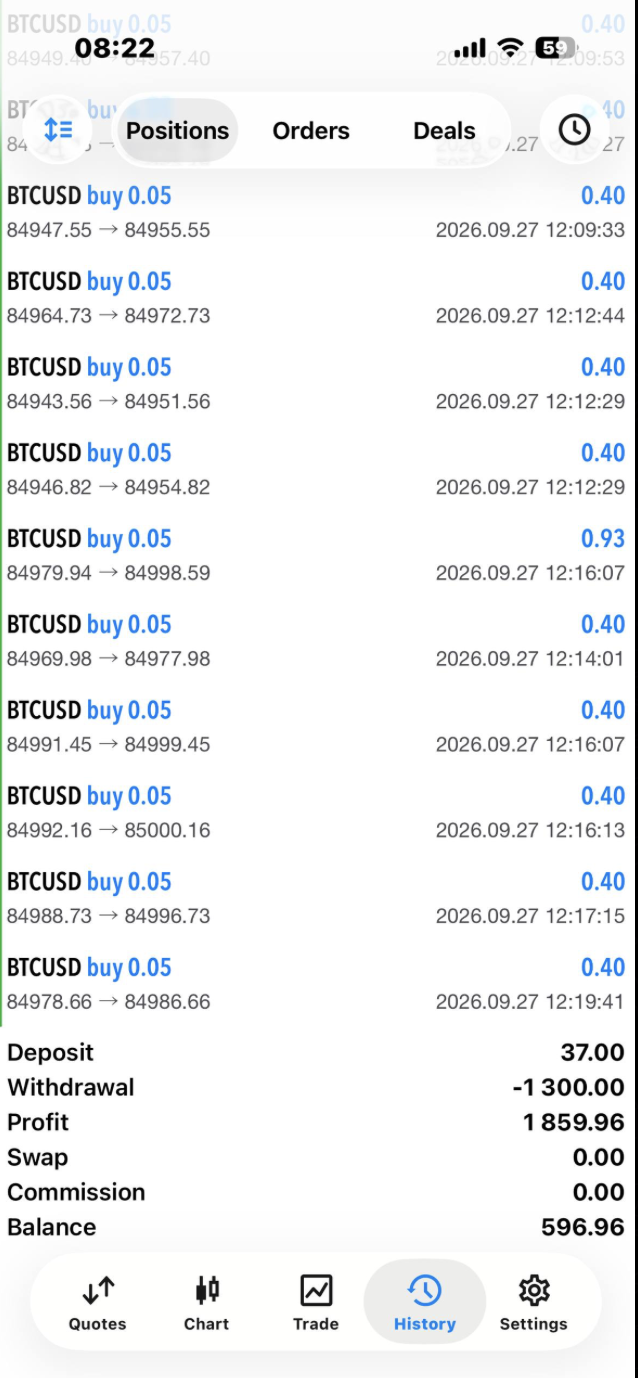This screenshot has width=638, height=1378.
Task: Open the Chart tab
Action: click(207, 1303)
